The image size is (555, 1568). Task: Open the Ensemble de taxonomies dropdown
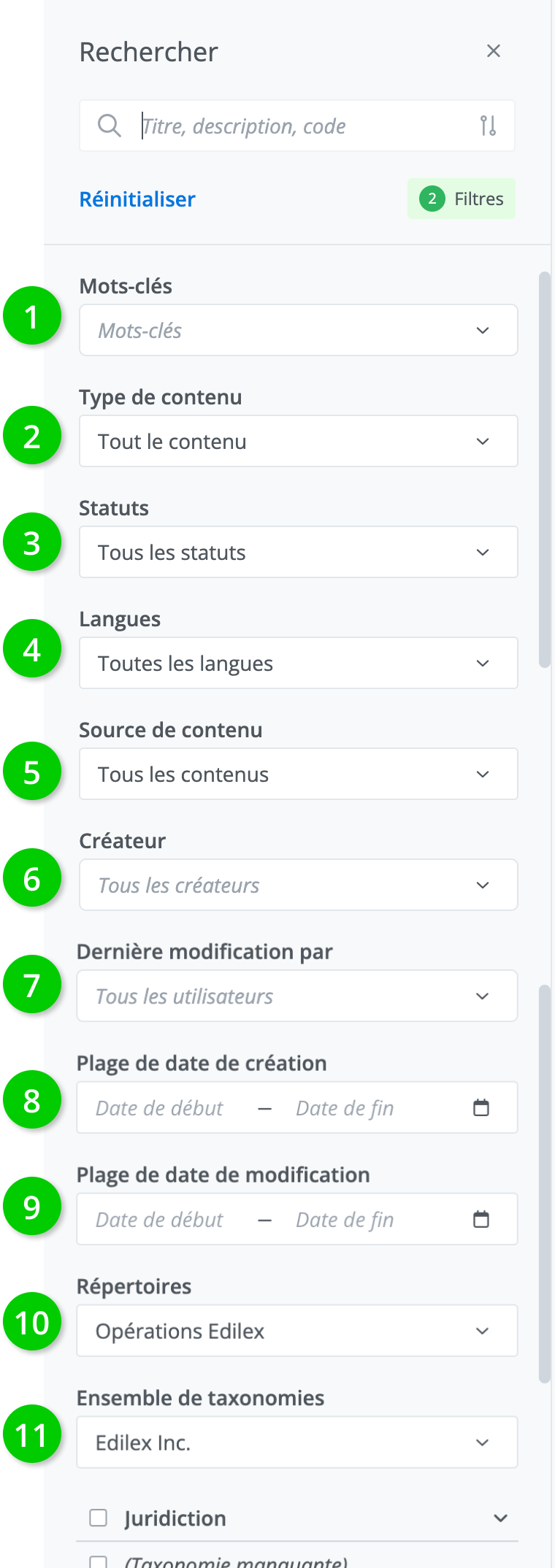coord(296,1443)
